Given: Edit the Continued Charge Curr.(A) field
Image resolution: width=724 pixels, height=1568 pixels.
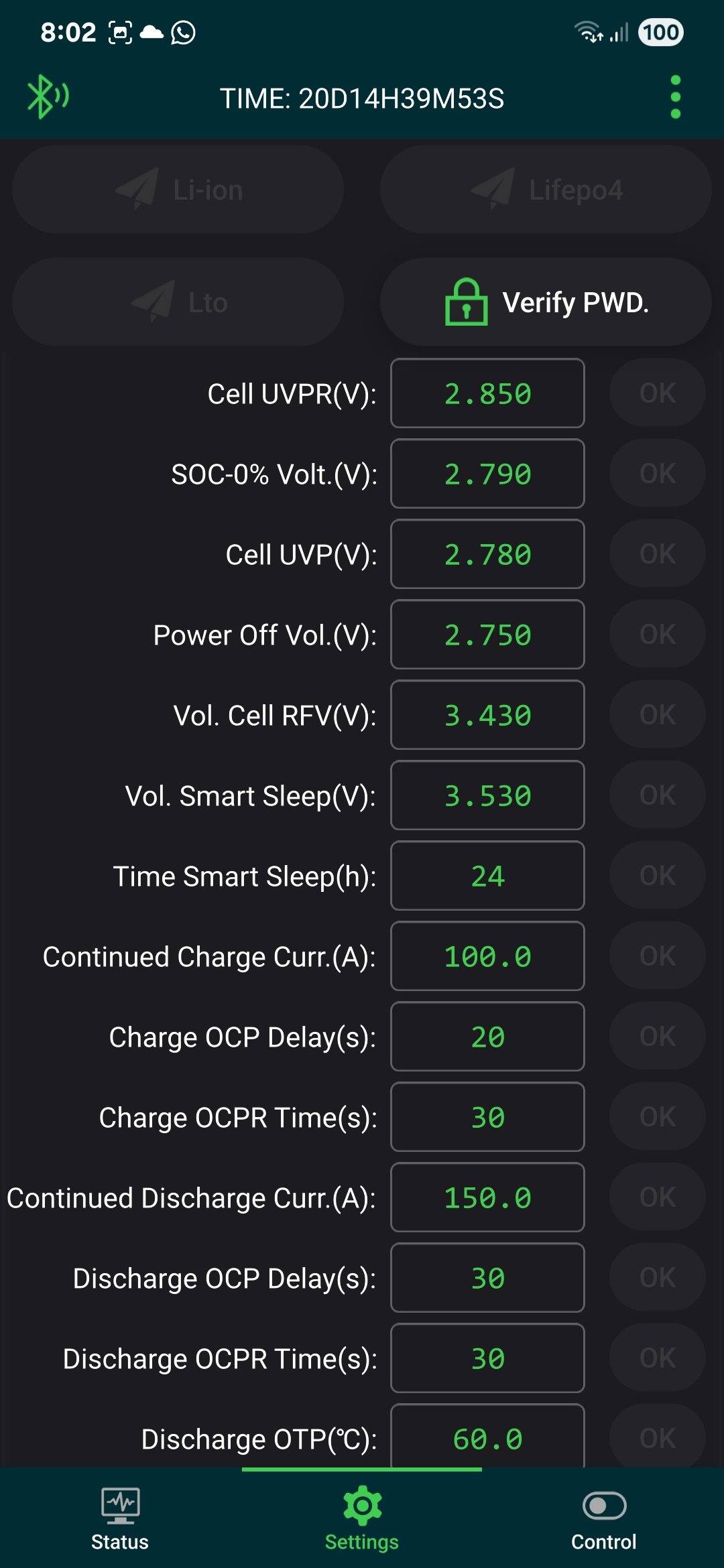Looking at the screenshot, I should pyautogui.click(x=487, y=956).
